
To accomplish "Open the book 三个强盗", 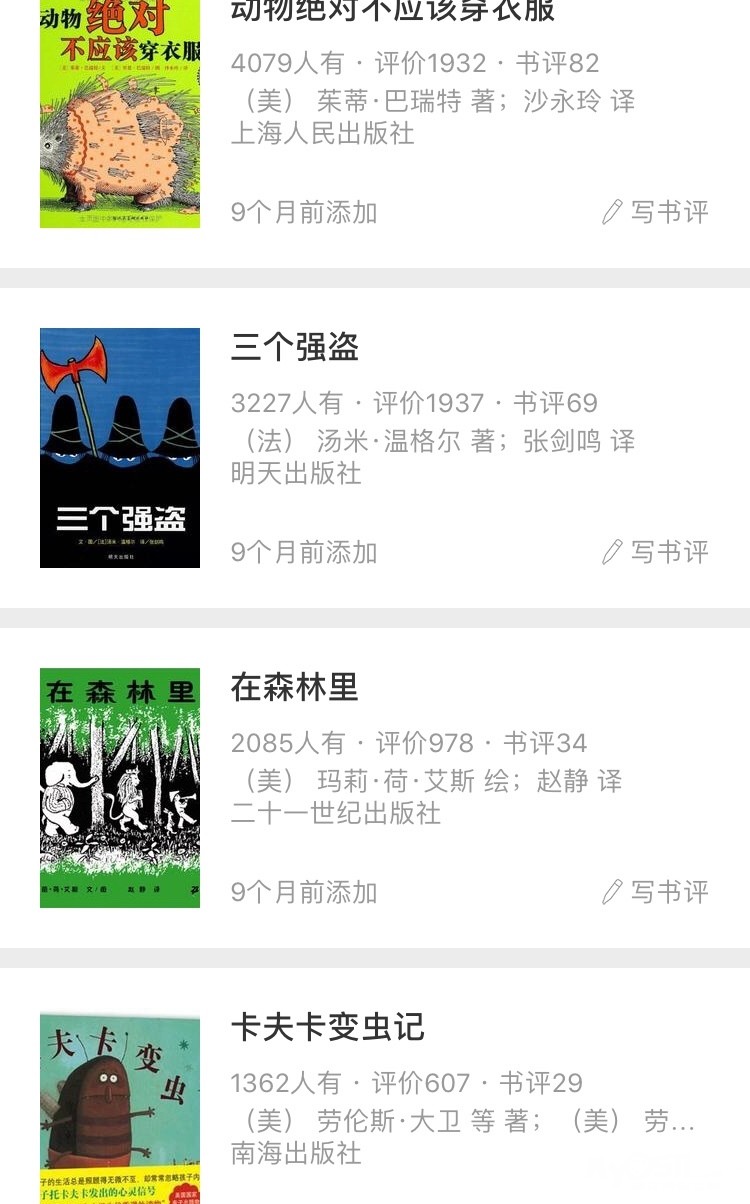I will point(295,347).
